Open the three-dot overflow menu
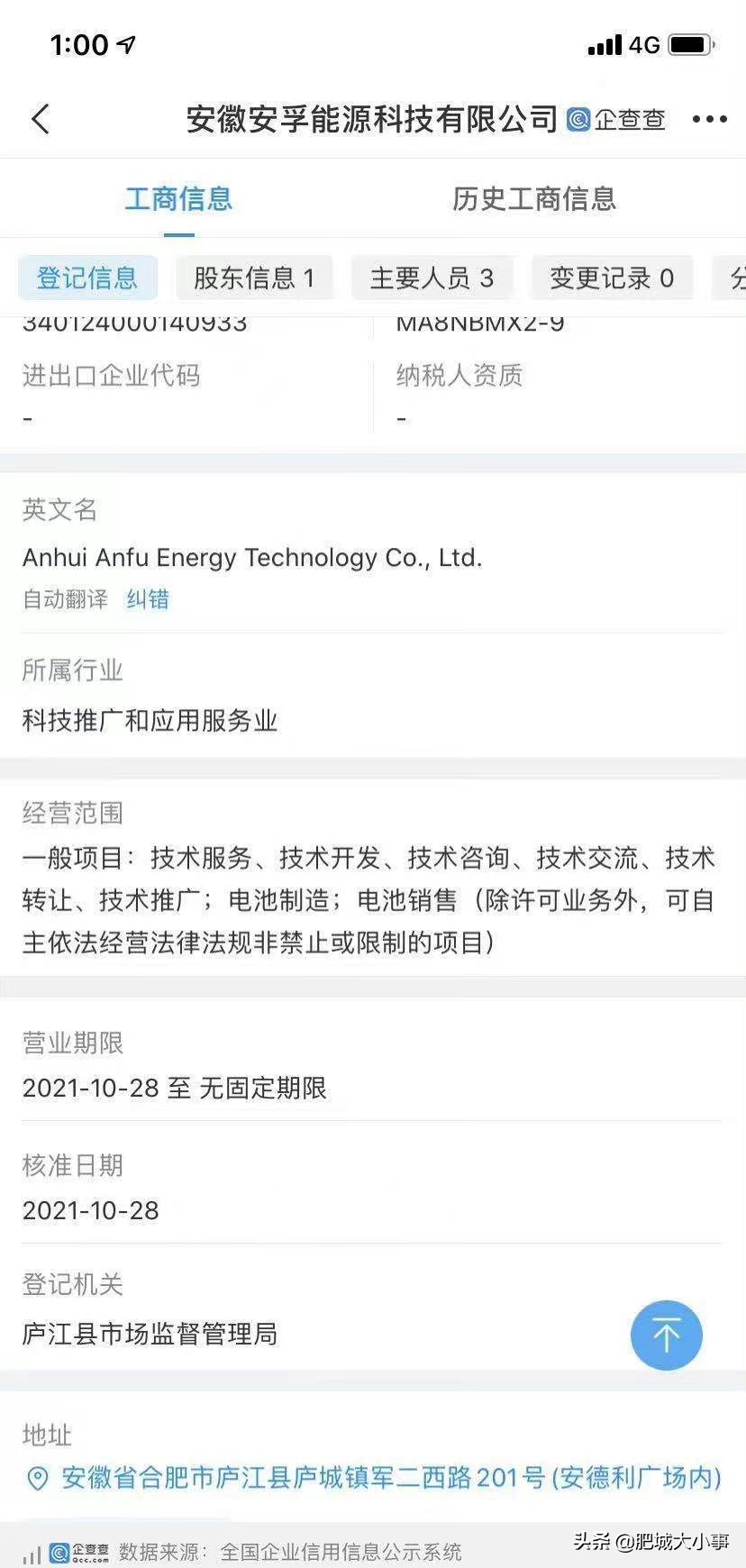 pyautogui.click(x=709, y=119)
